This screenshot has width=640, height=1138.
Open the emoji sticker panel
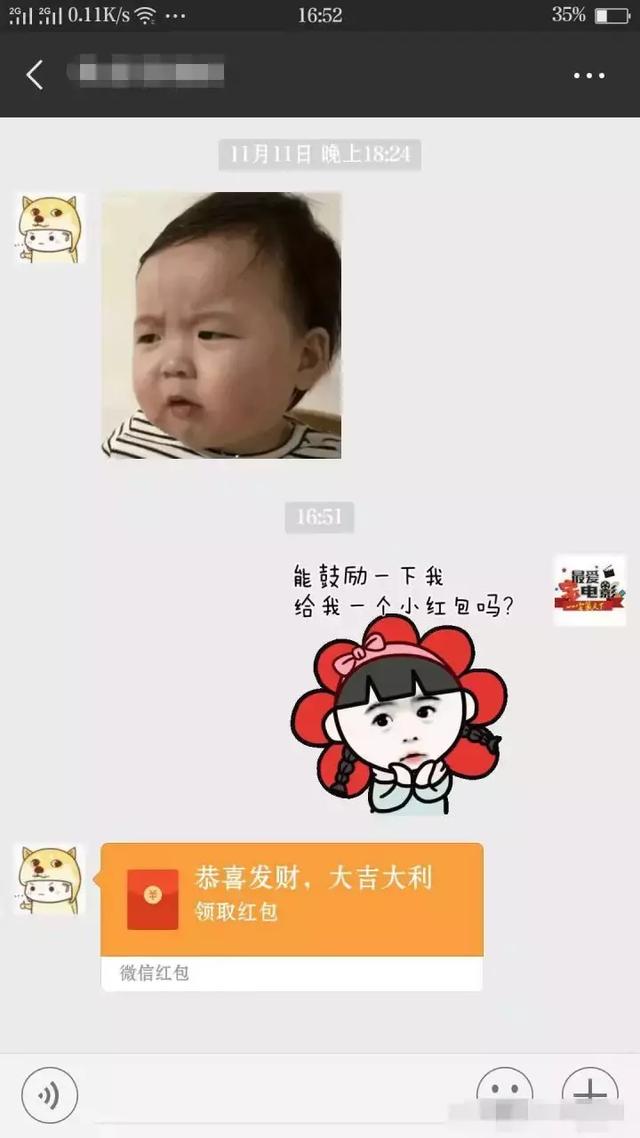[504, 1095]
